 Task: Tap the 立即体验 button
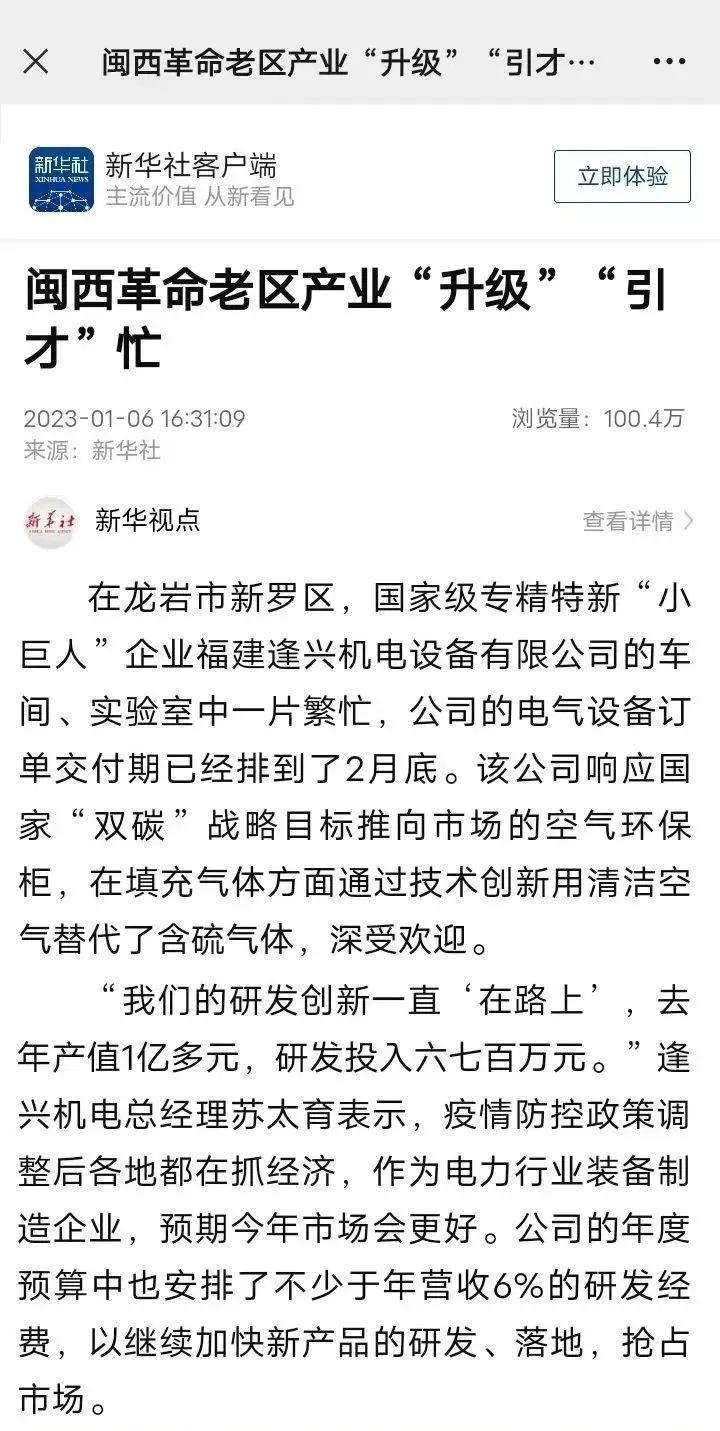pyautogui.click(x=622, y=177)
